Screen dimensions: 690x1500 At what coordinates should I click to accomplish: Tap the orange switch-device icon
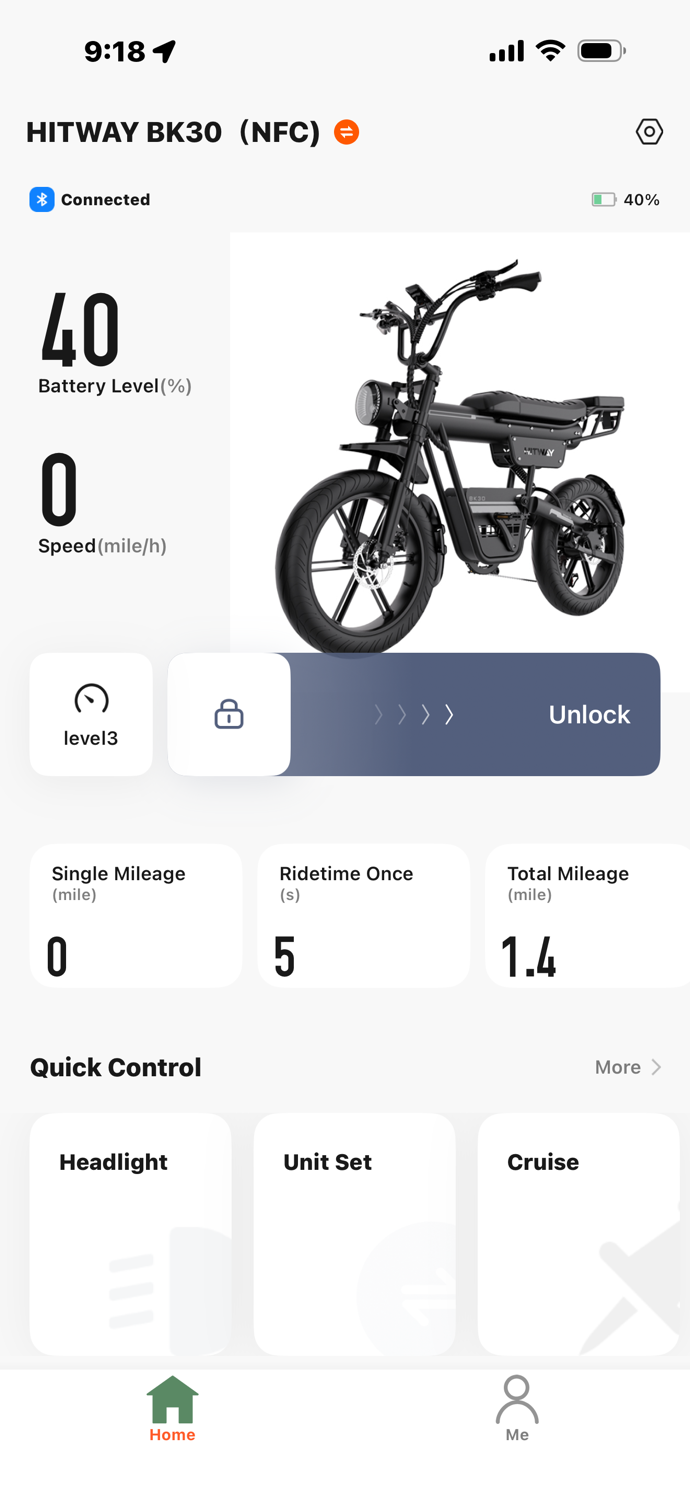coord(347,132)
